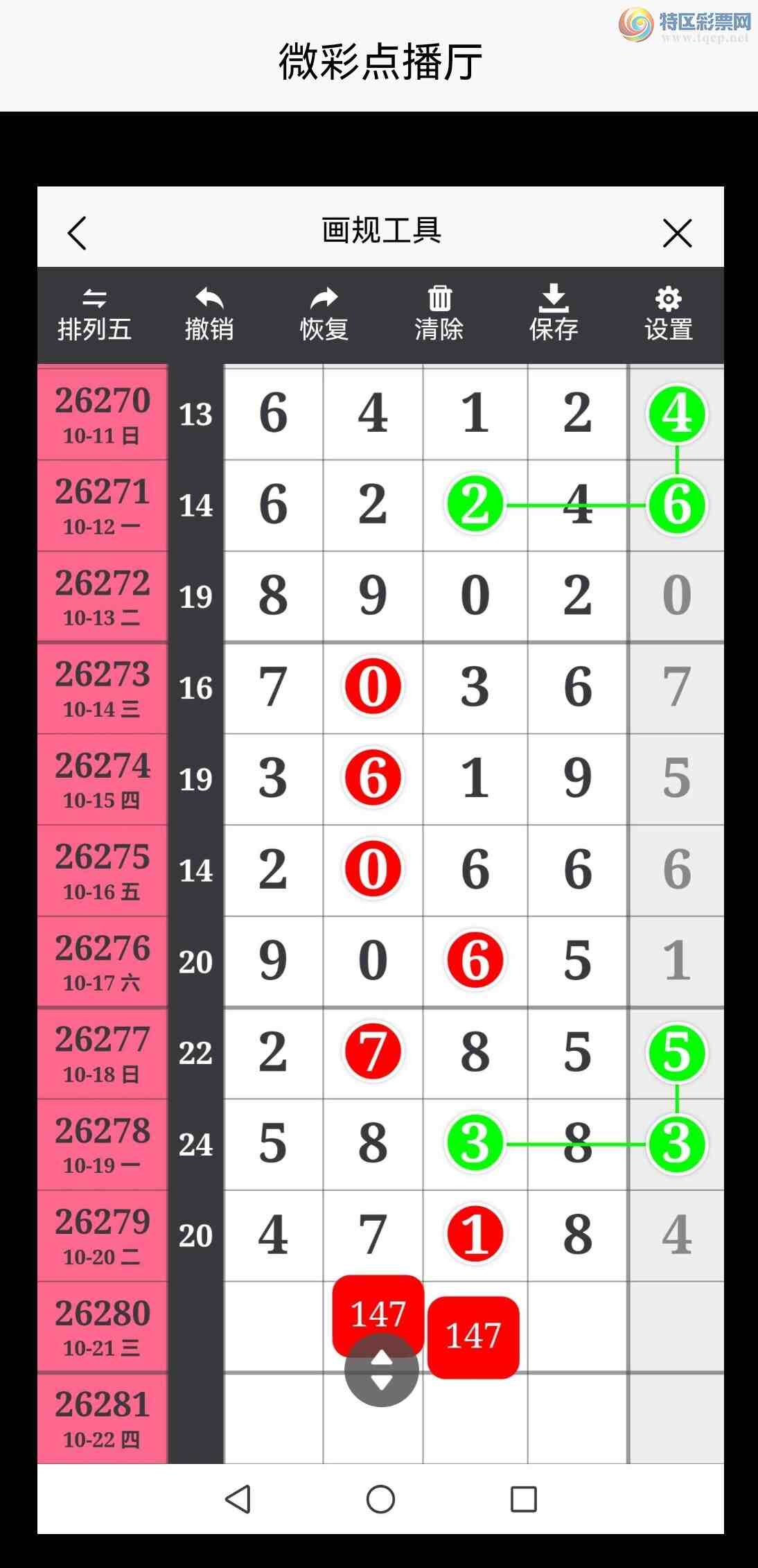Open 设置 settings
Image resolution: width=758 pixels, height=1568 pixels.
(x=669, y=315)
